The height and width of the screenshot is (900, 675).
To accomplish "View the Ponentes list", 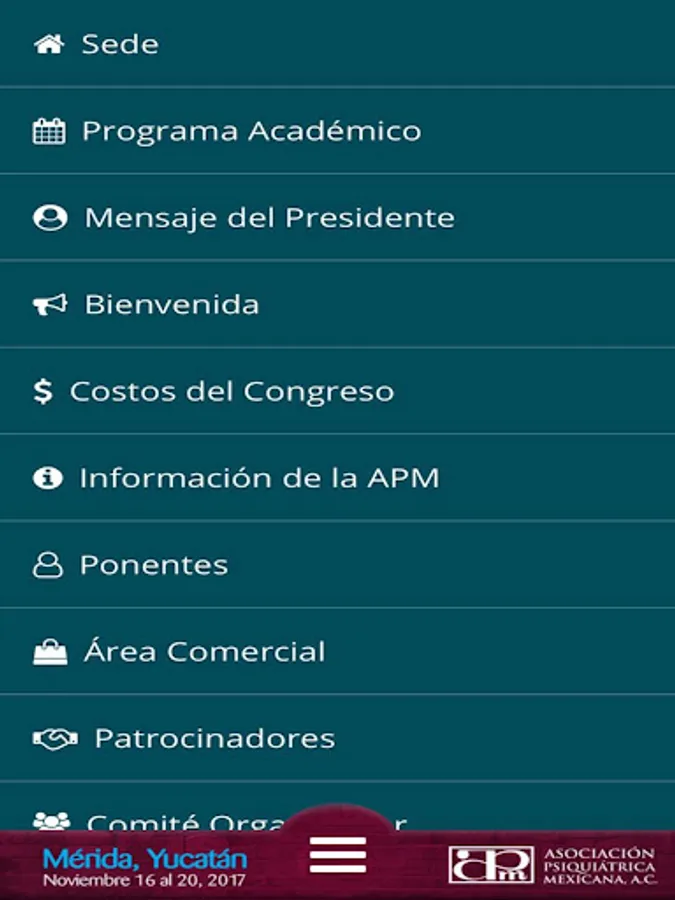I will 153,565.
